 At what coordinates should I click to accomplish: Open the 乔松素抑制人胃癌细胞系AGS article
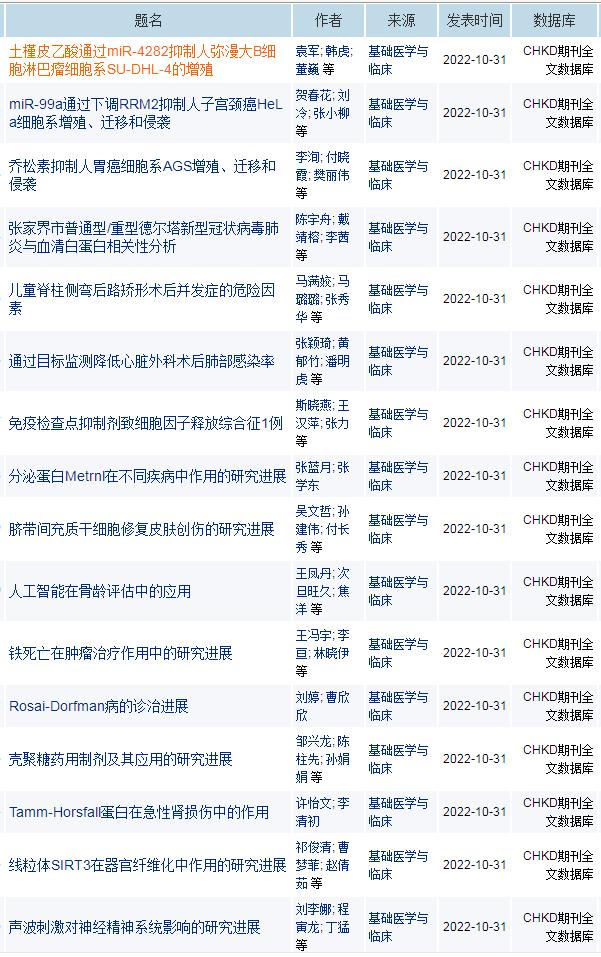pyautogui.click(x=142, y=174)
